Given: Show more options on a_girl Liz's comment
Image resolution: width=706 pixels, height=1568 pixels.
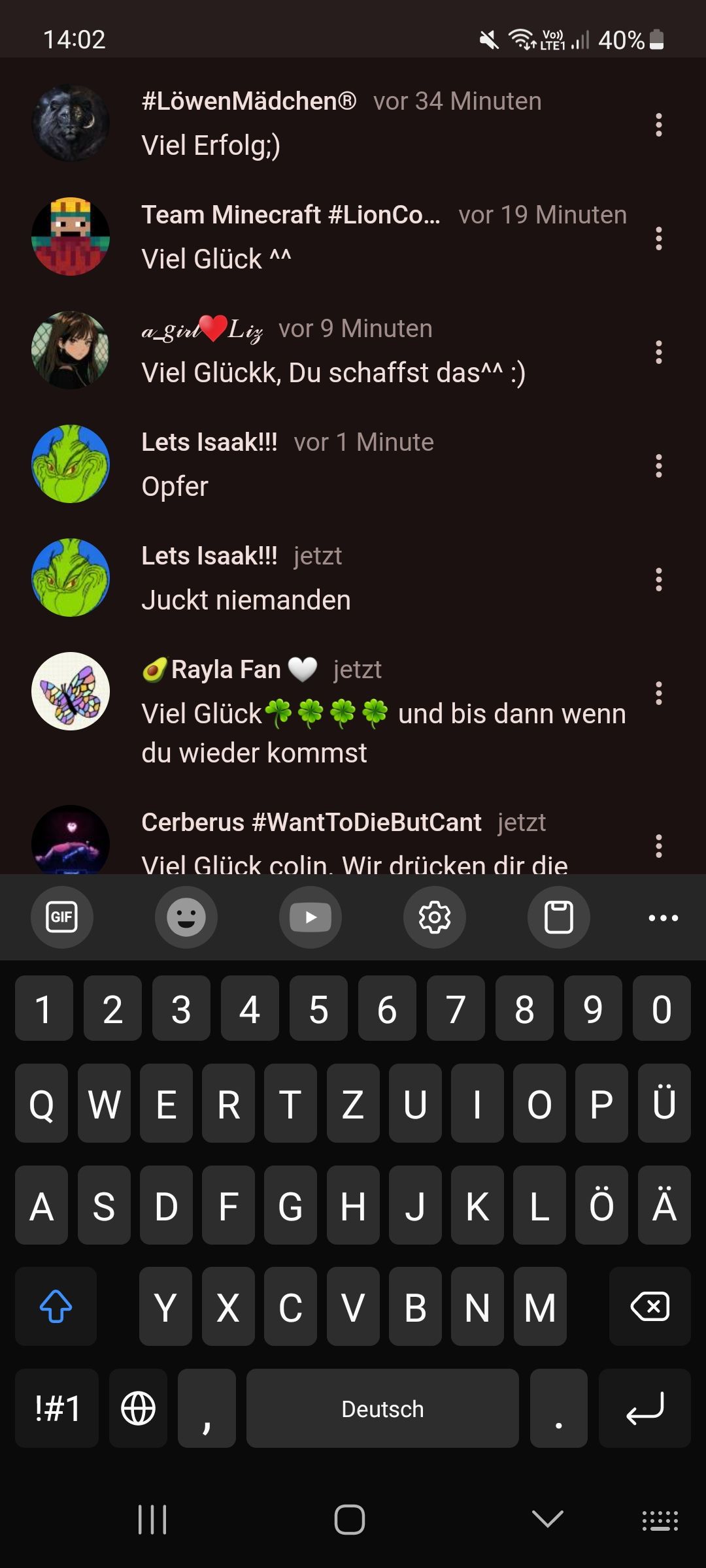Looking at the screenshot, I should 658,352.
